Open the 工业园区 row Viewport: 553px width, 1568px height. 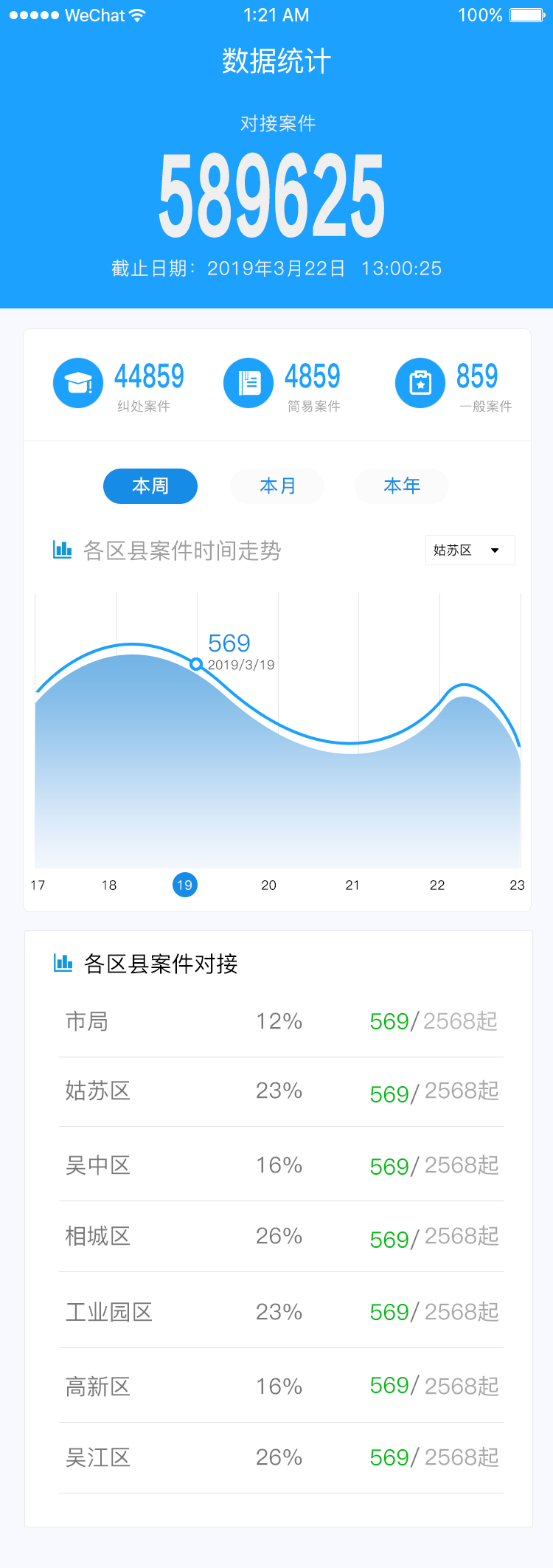pyautogui.click(x=280, y=1313)
